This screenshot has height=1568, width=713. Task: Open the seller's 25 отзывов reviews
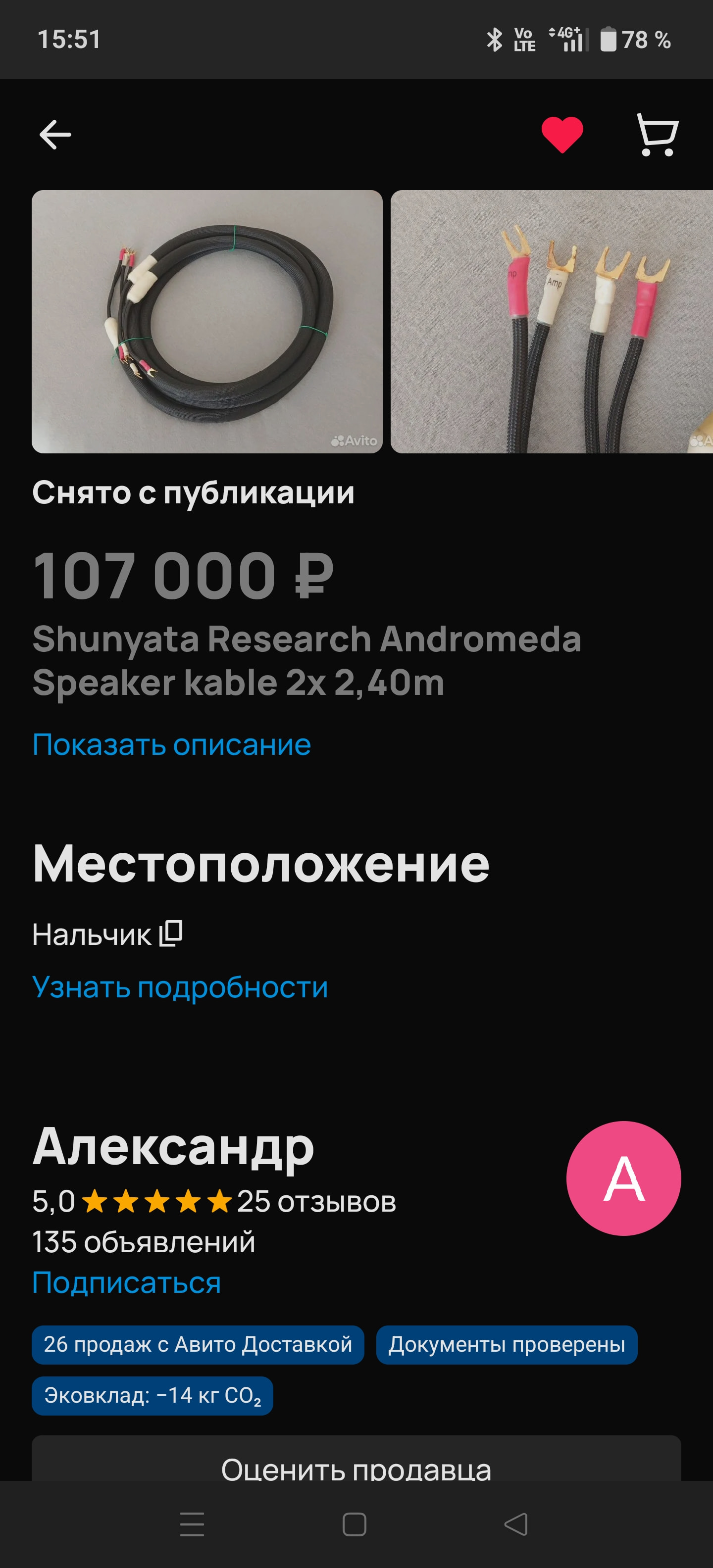(x=316, y=1202)
